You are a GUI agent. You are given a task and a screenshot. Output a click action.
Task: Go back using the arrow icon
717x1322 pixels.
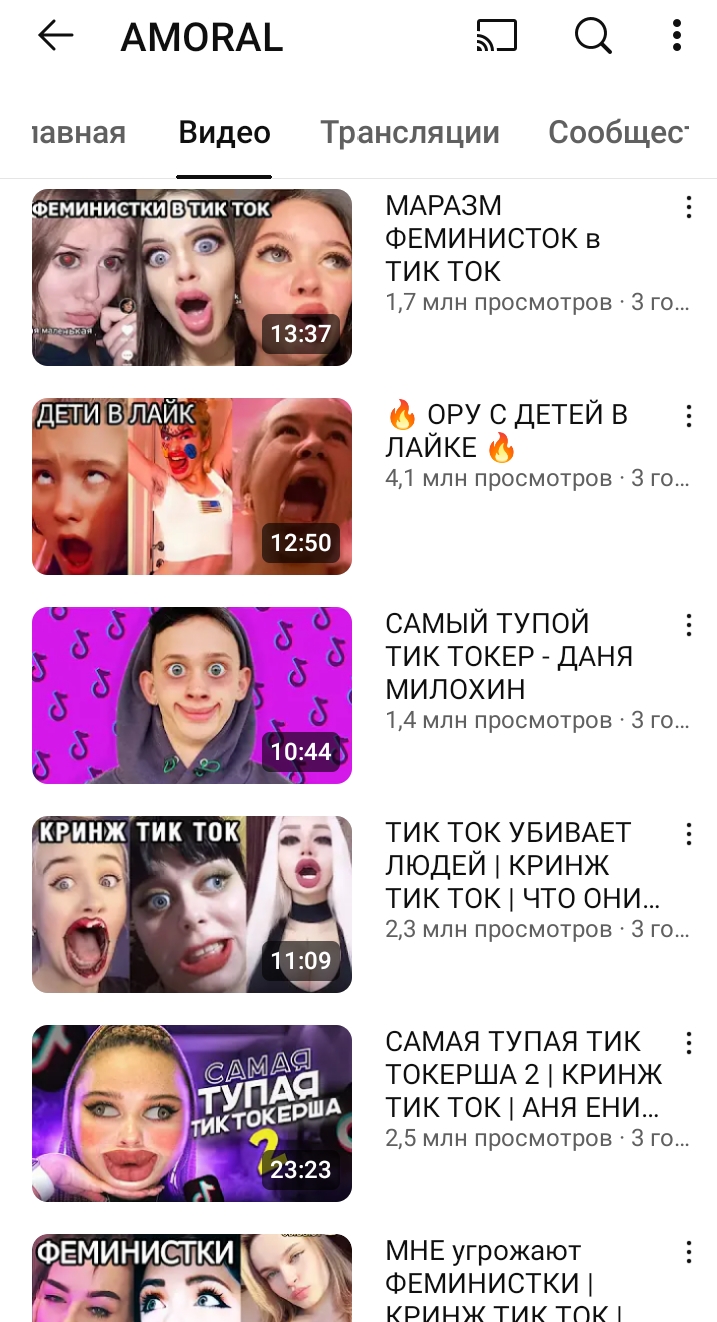click(x=56, y=36)
